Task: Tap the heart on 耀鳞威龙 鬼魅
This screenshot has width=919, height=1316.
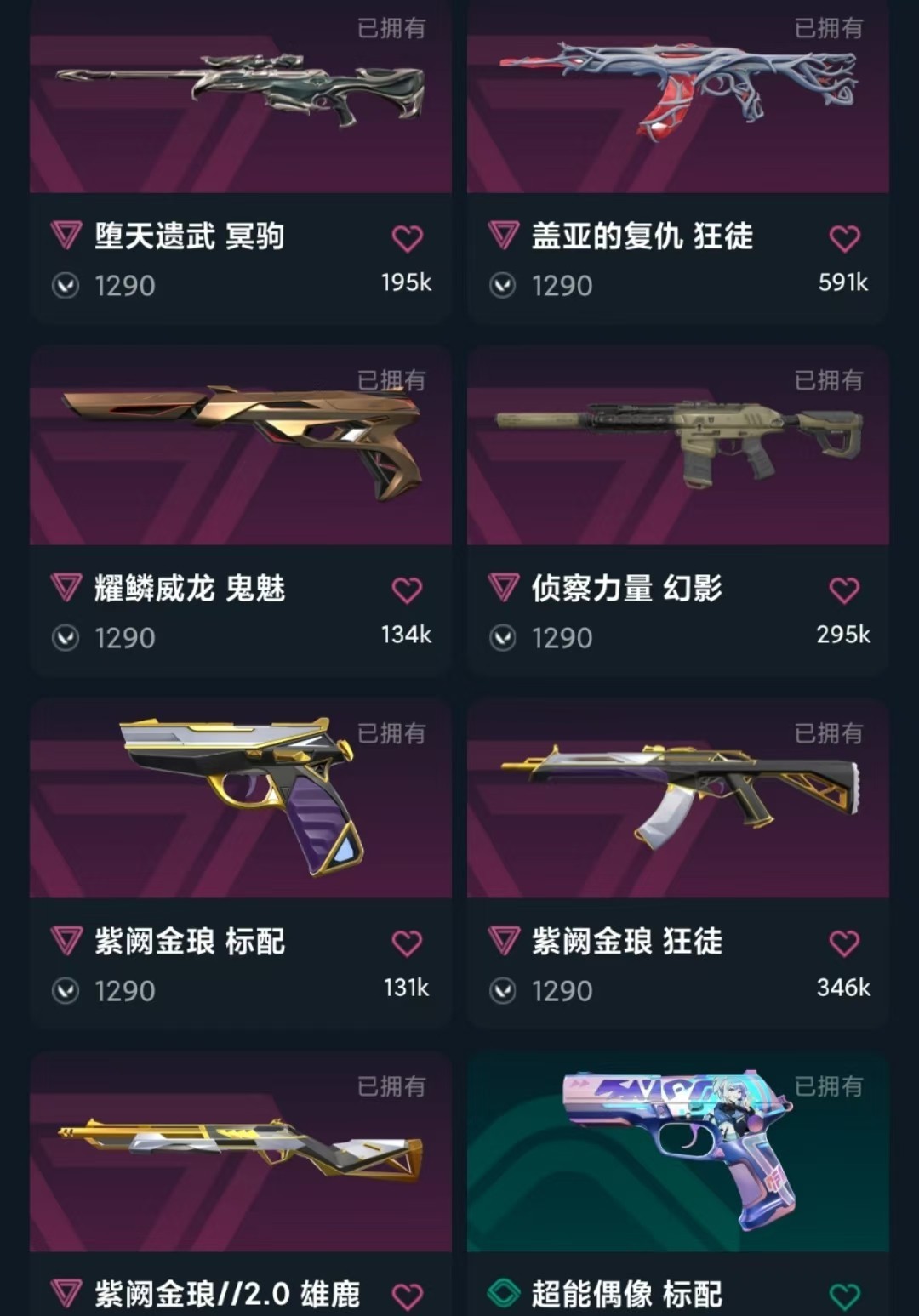Action: [x=407, y=590]
